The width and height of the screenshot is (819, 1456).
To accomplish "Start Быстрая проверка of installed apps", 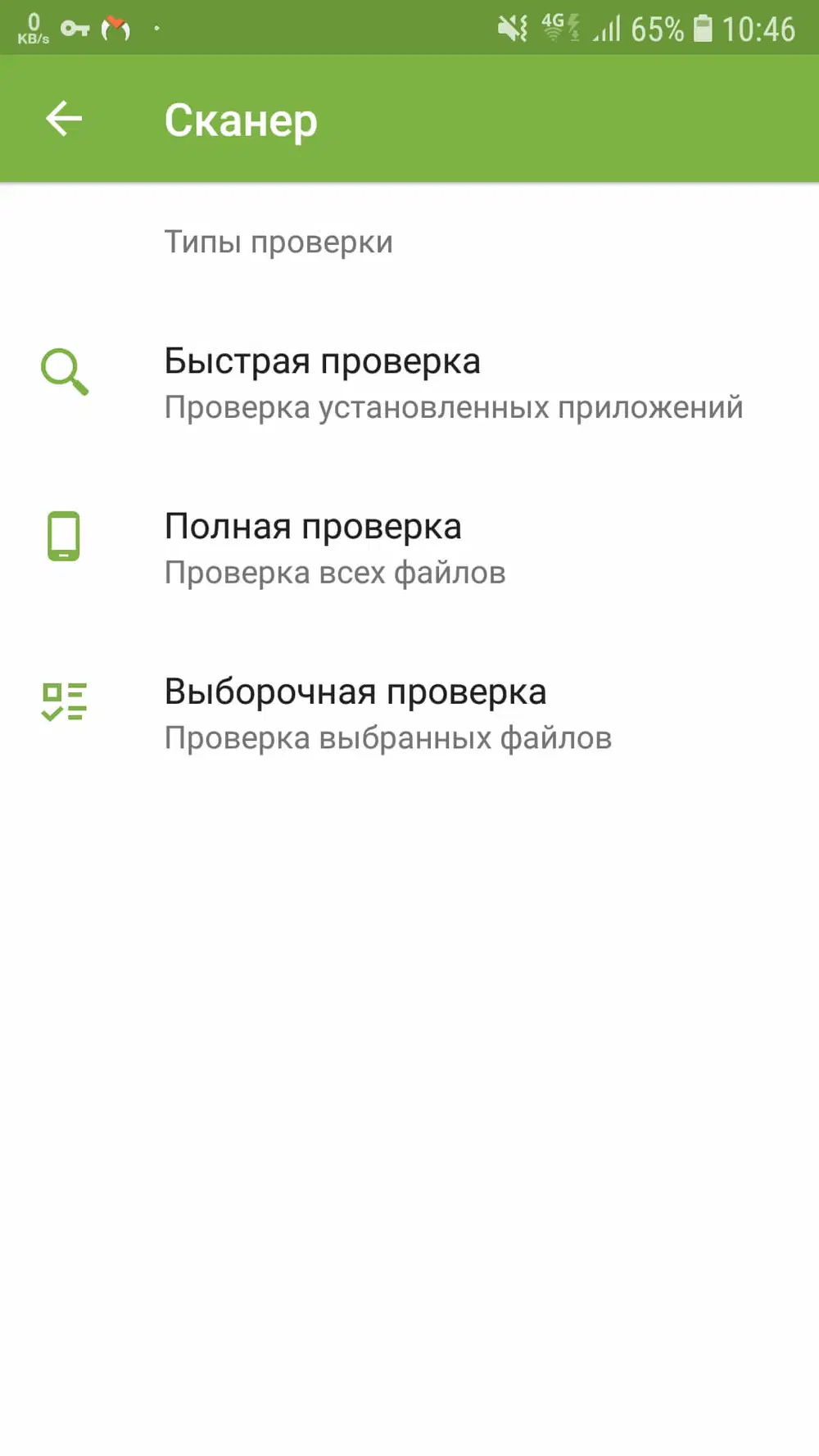I will [409, 383].
